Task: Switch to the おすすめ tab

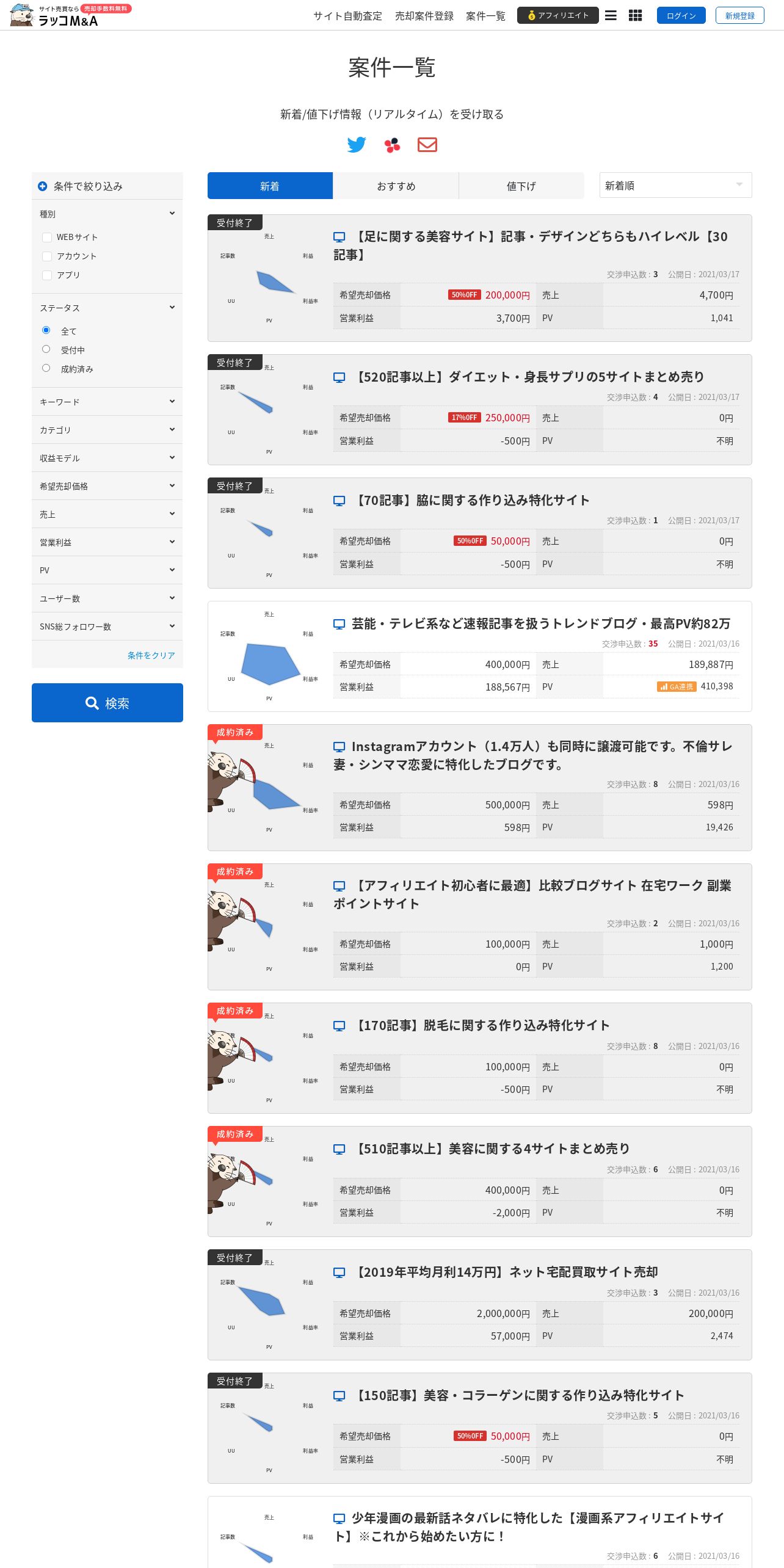Action: [396, 186]
